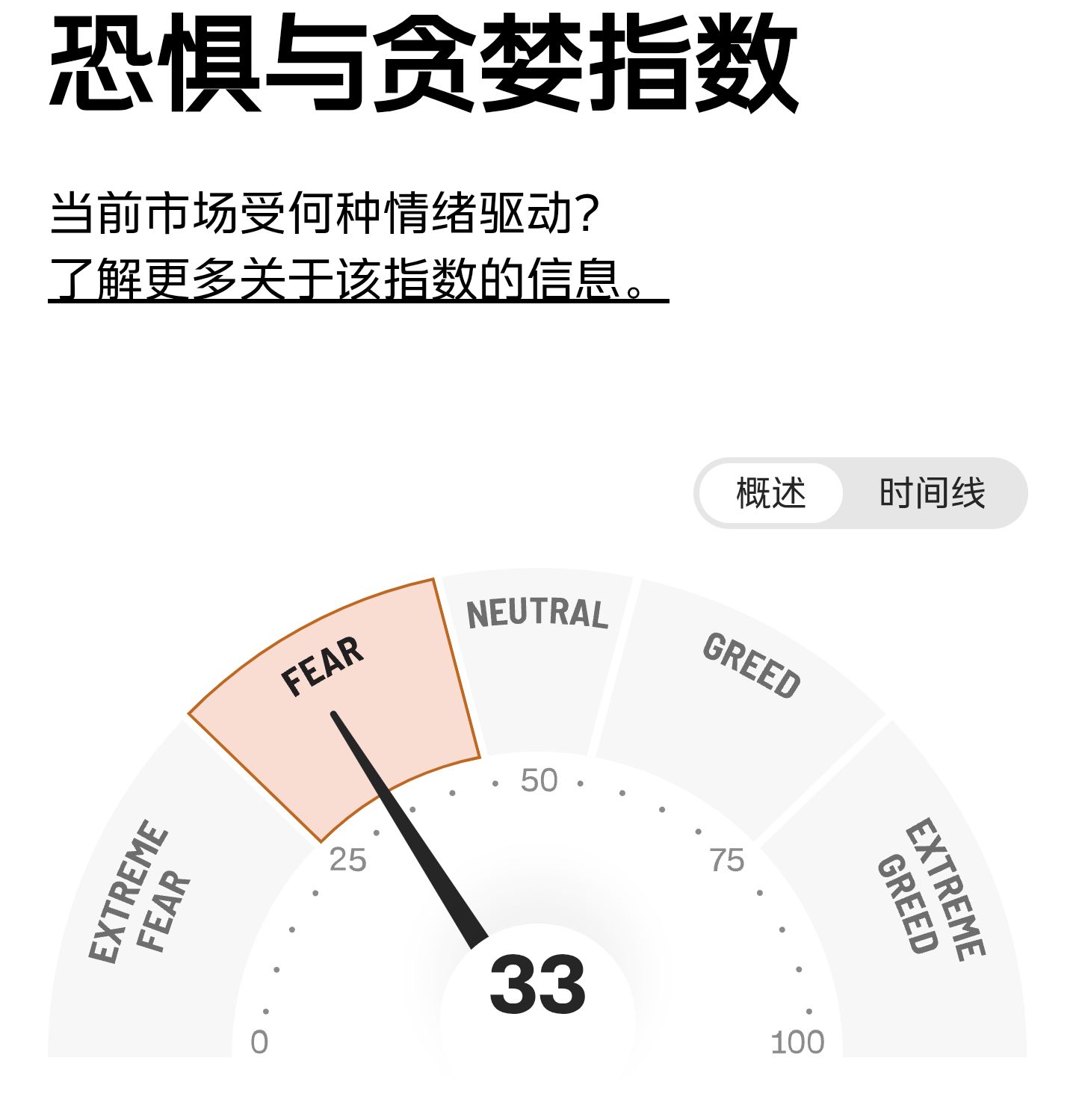Image resolution: width=1076 pixels, height=1120 pixels.
Task: Select the 概述 segment
Action: 771,493
